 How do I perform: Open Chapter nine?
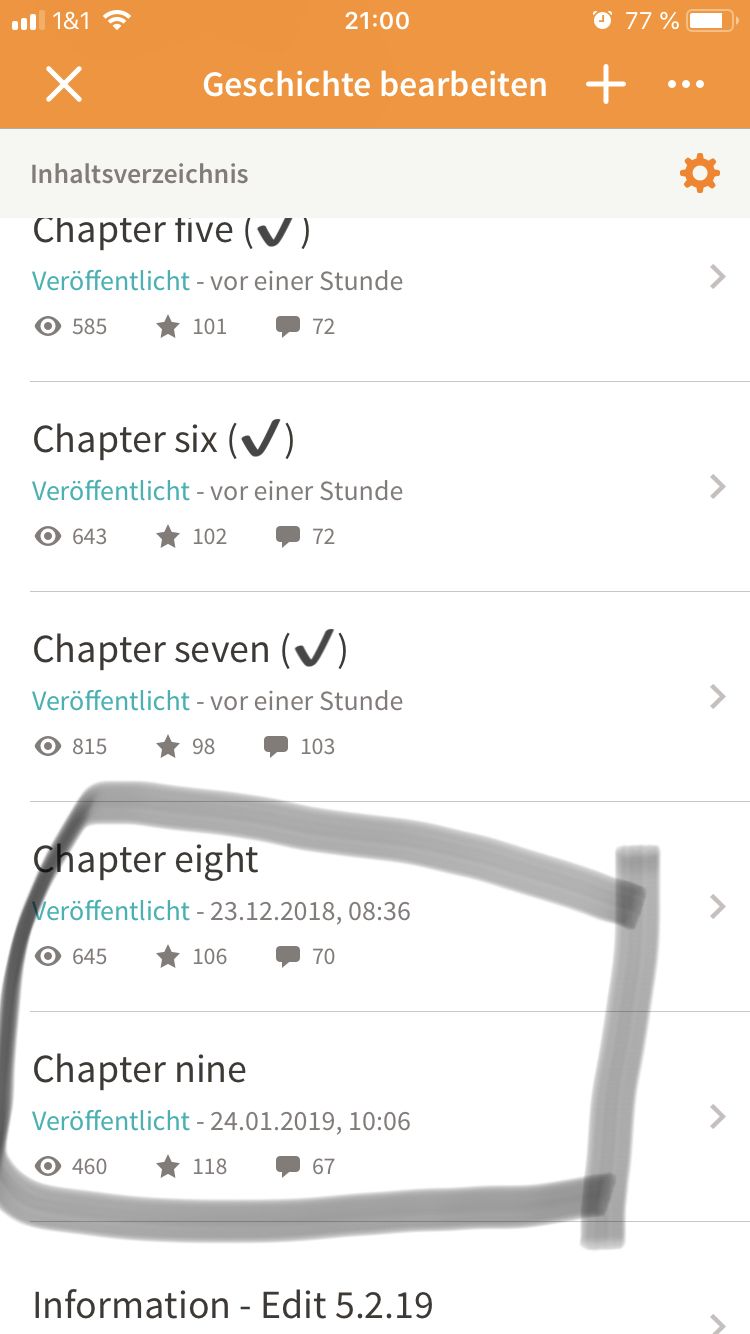[375, 1117]
